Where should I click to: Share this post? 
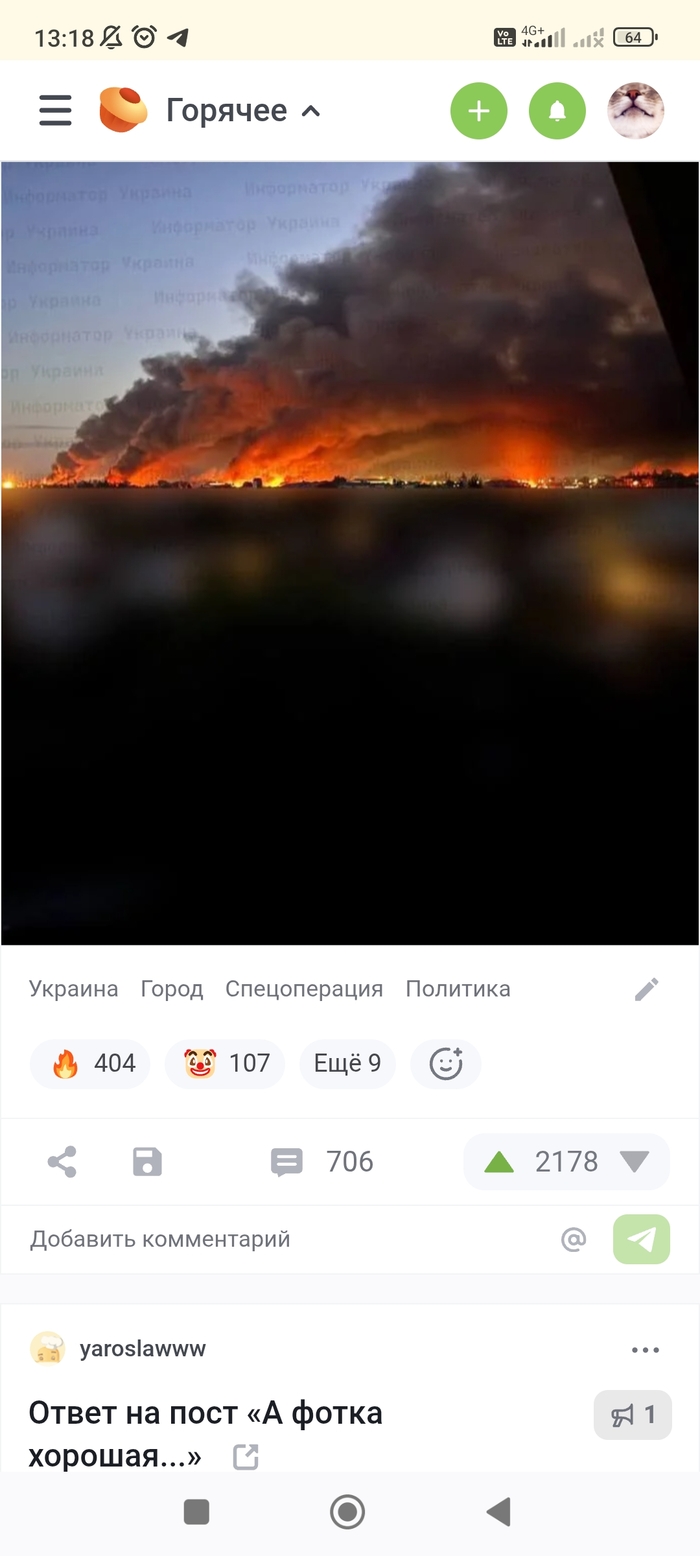click(62, 1162)
